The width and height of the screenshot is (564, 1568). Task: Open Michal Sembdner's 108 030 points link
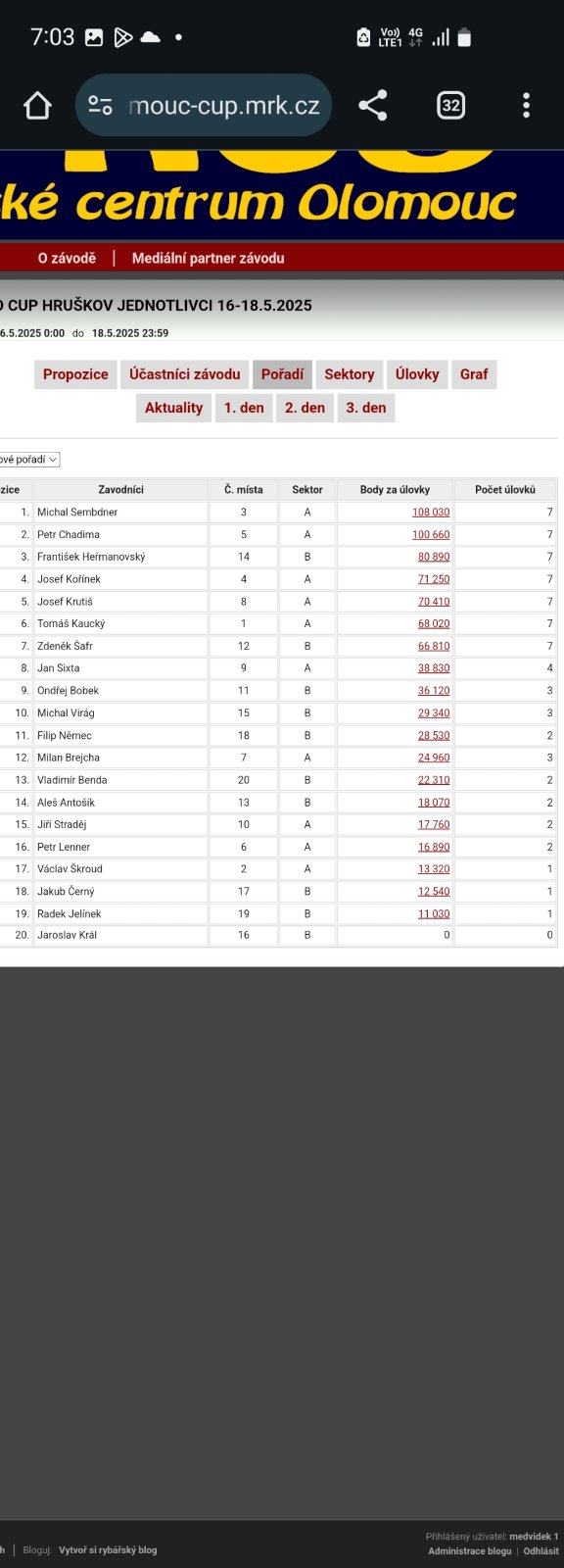pyautogui.click(x=431, y=513)
